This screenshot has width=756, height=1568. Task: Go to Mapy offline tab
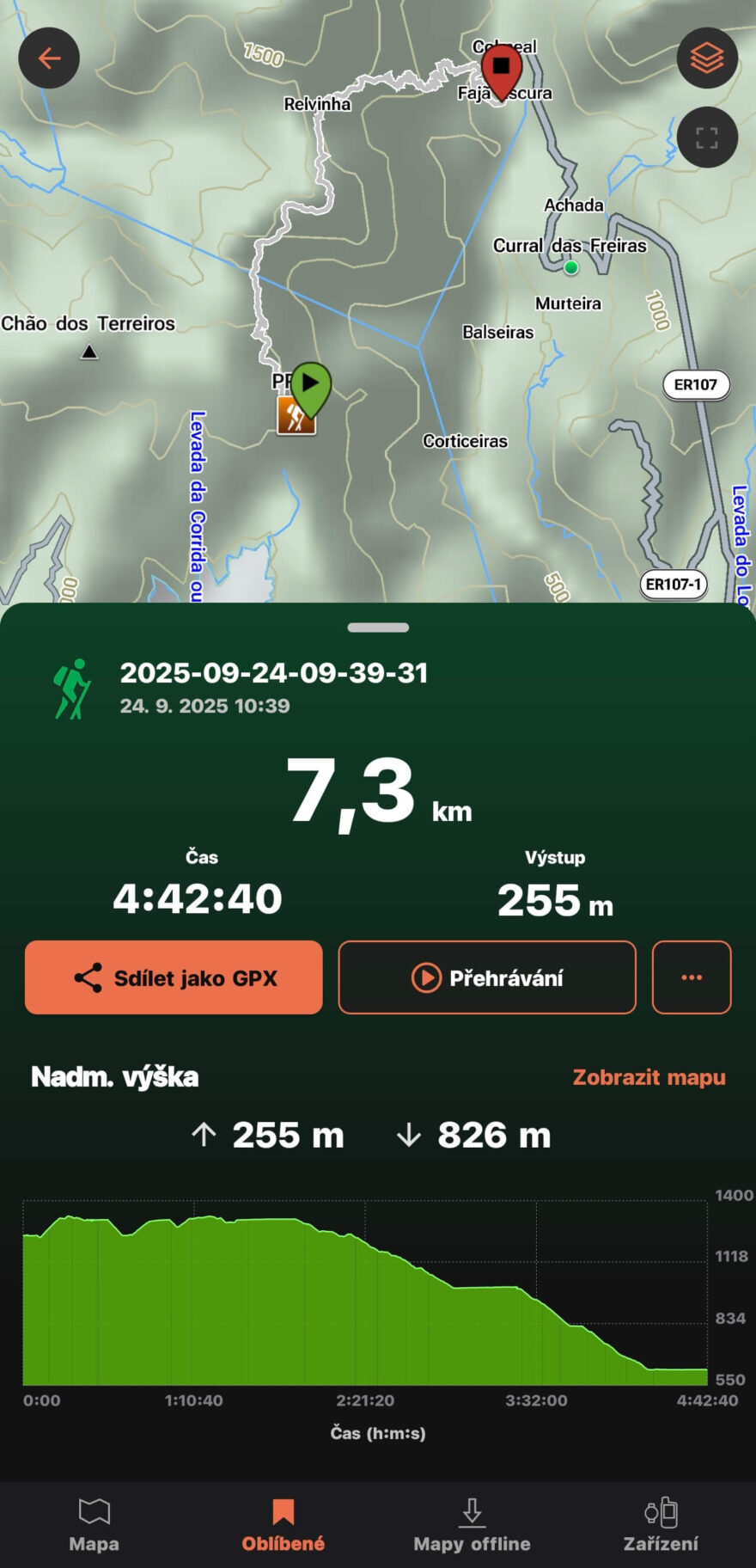tap(472, 1524)
